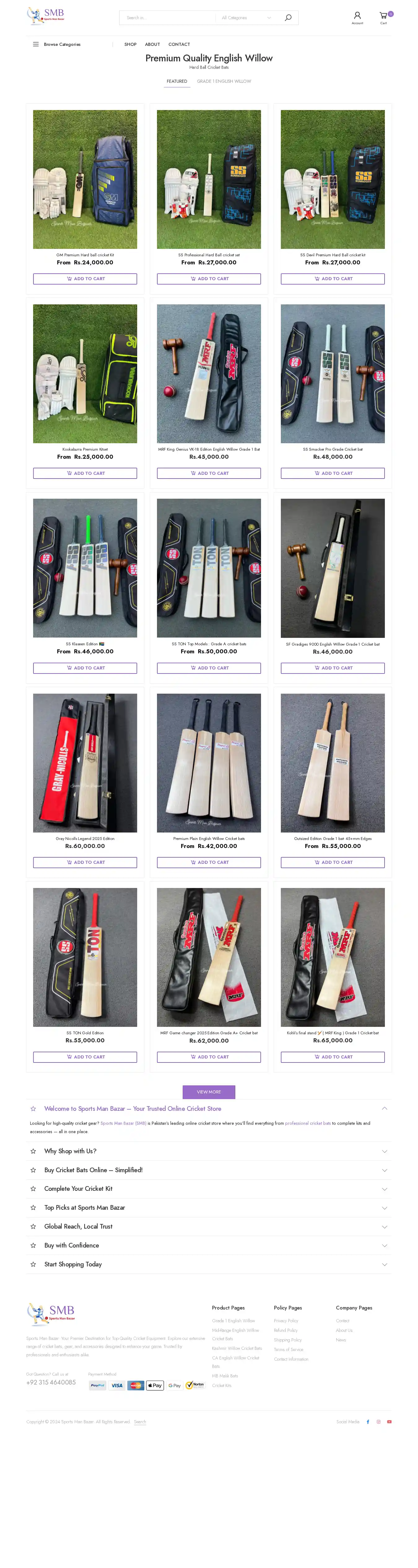418x1568 pixels.
Task: Open the All Categories dropdown
Action: pos(245,18)
